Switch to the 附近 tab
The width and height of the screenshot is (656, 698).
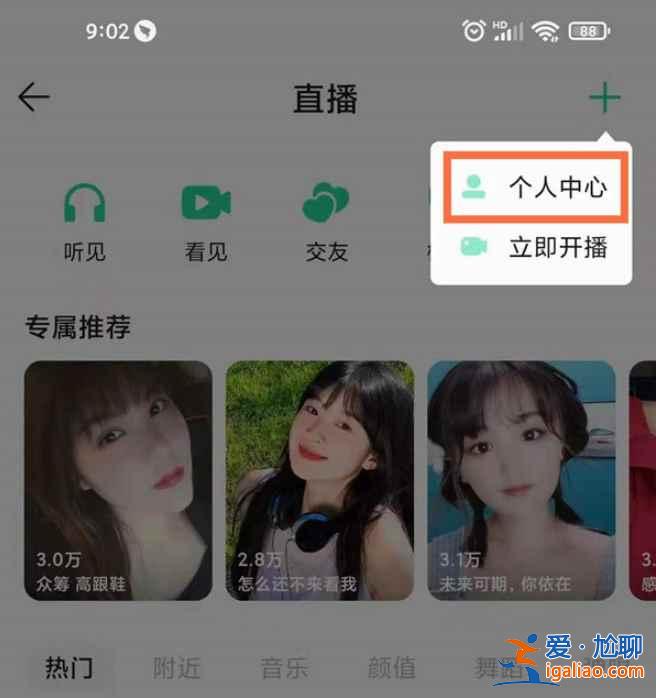(x=177, y=667)
